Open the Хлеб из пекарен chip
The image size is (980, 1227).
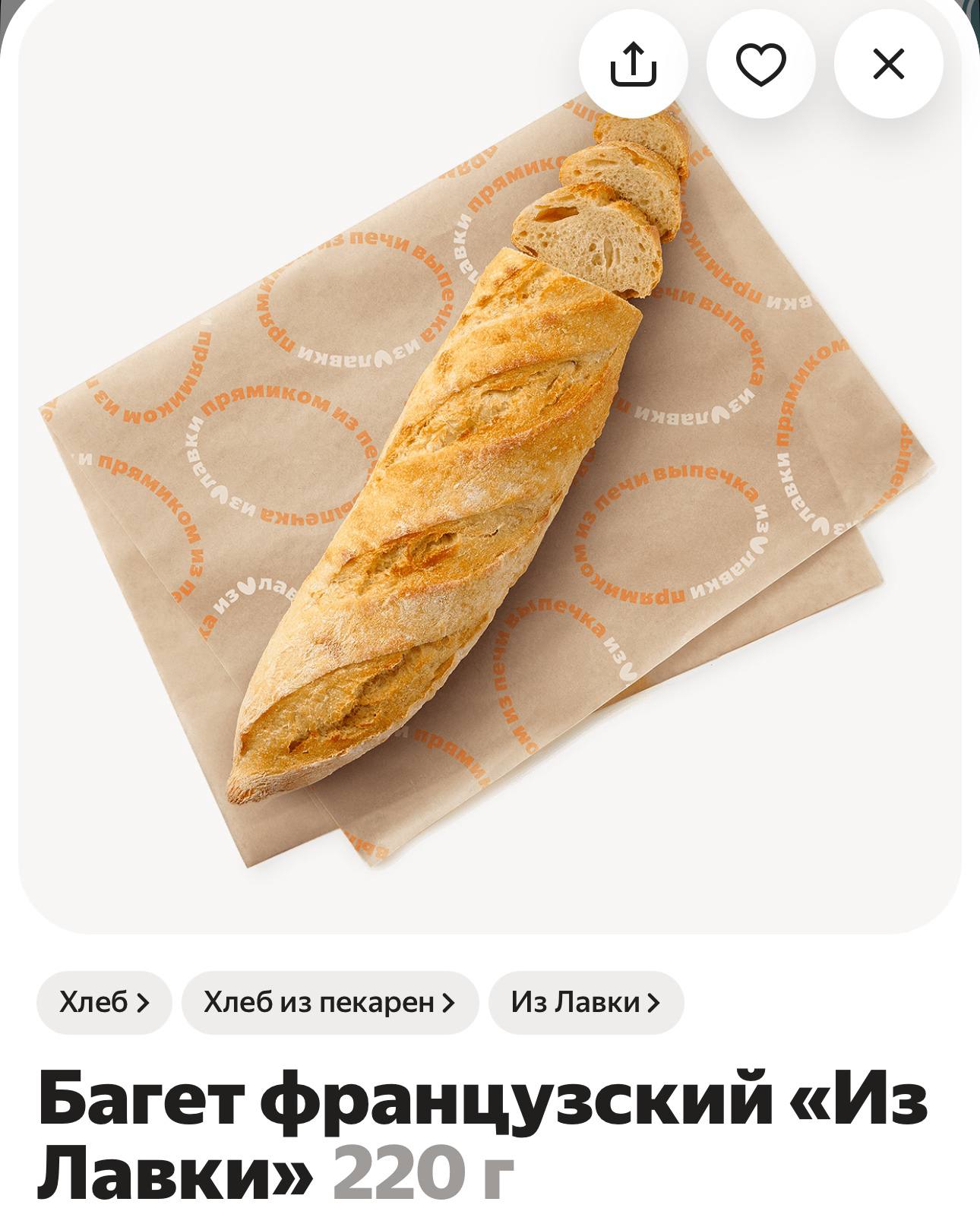coord(330,1003)
